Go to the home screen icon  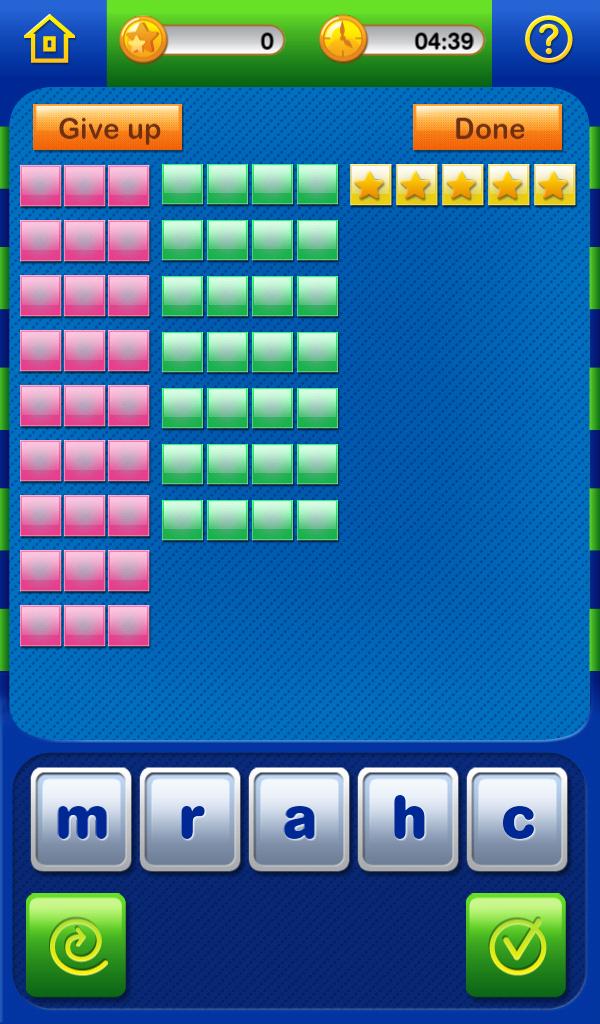pyautogui.click(x=49, y=39)
